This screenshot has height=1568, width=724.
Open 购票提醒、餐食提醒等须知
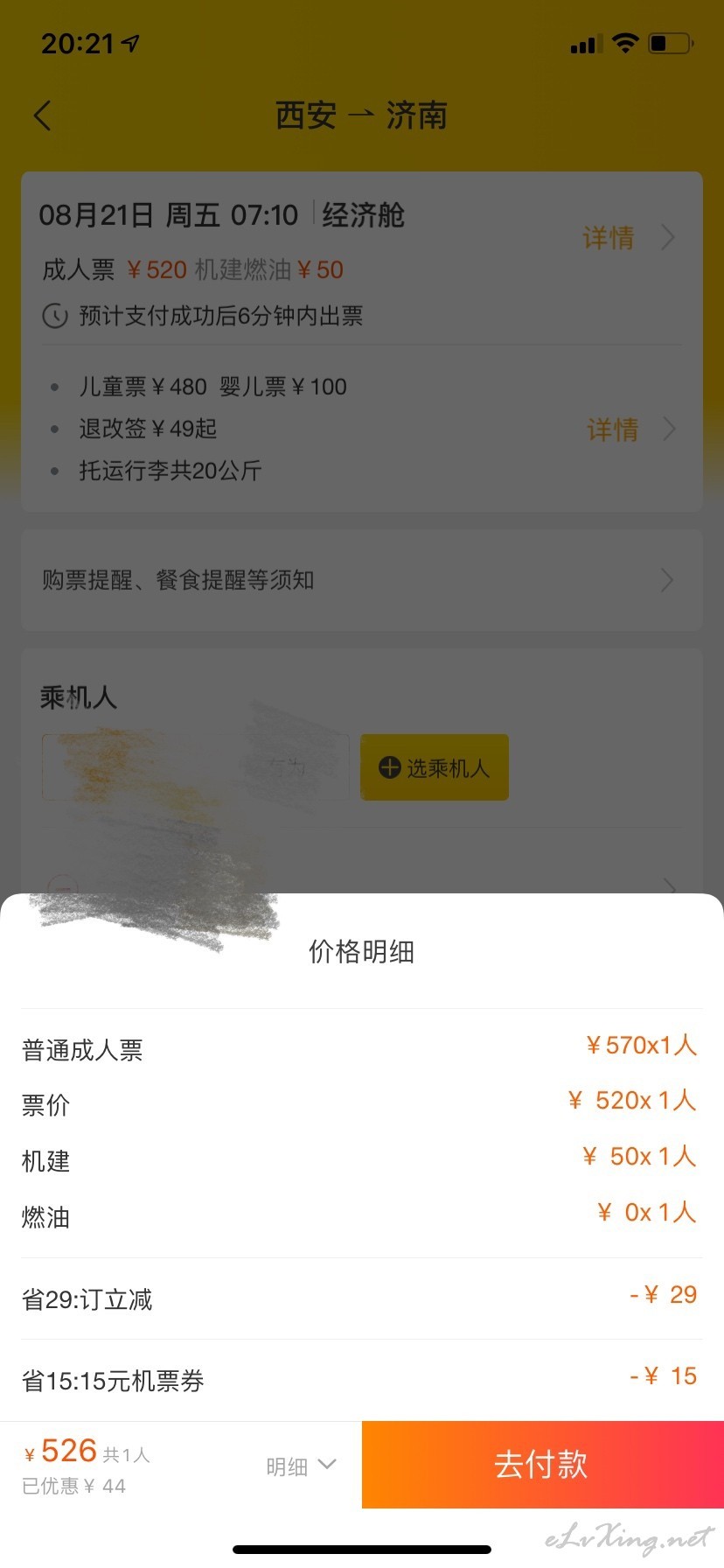coord(362,580)
